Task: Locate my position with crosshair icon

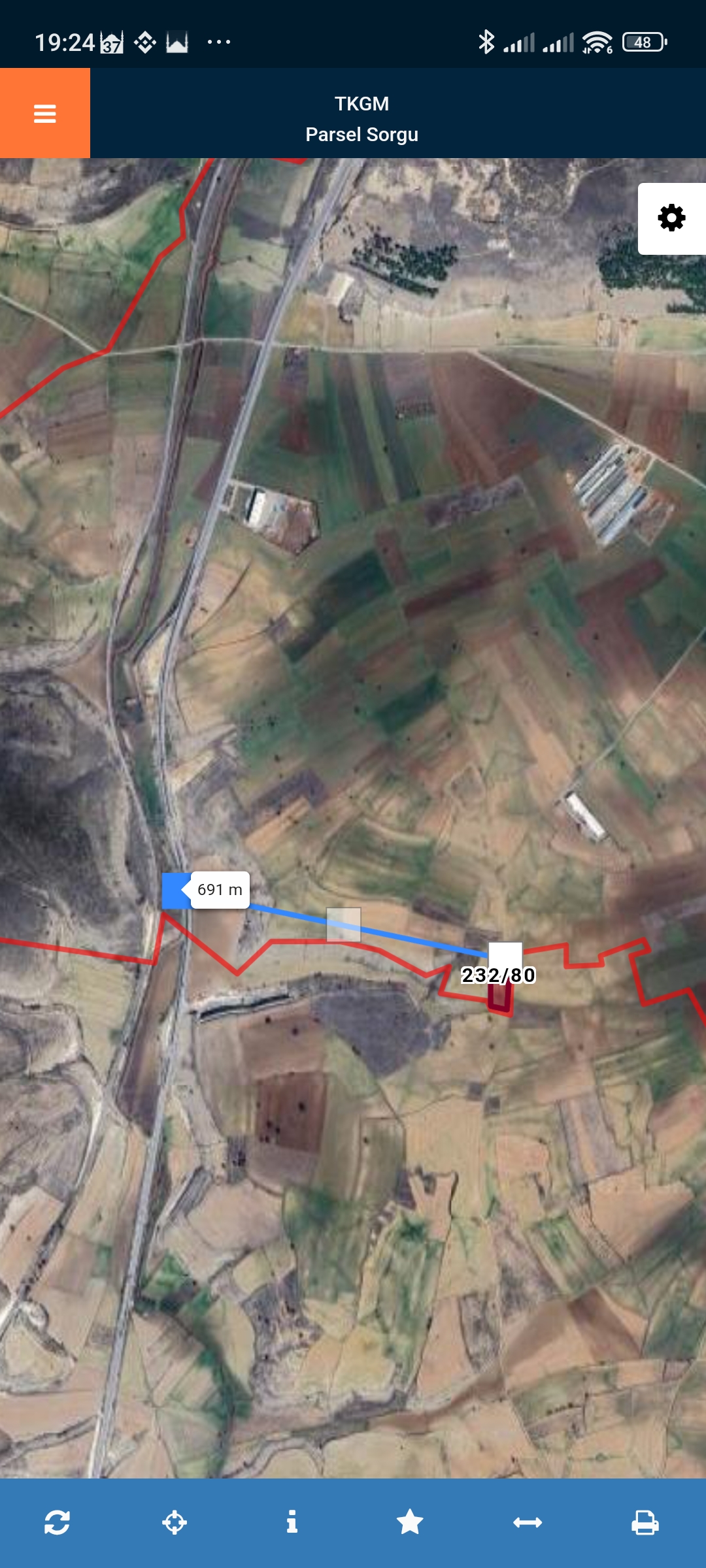Action: pos(175,1522)
